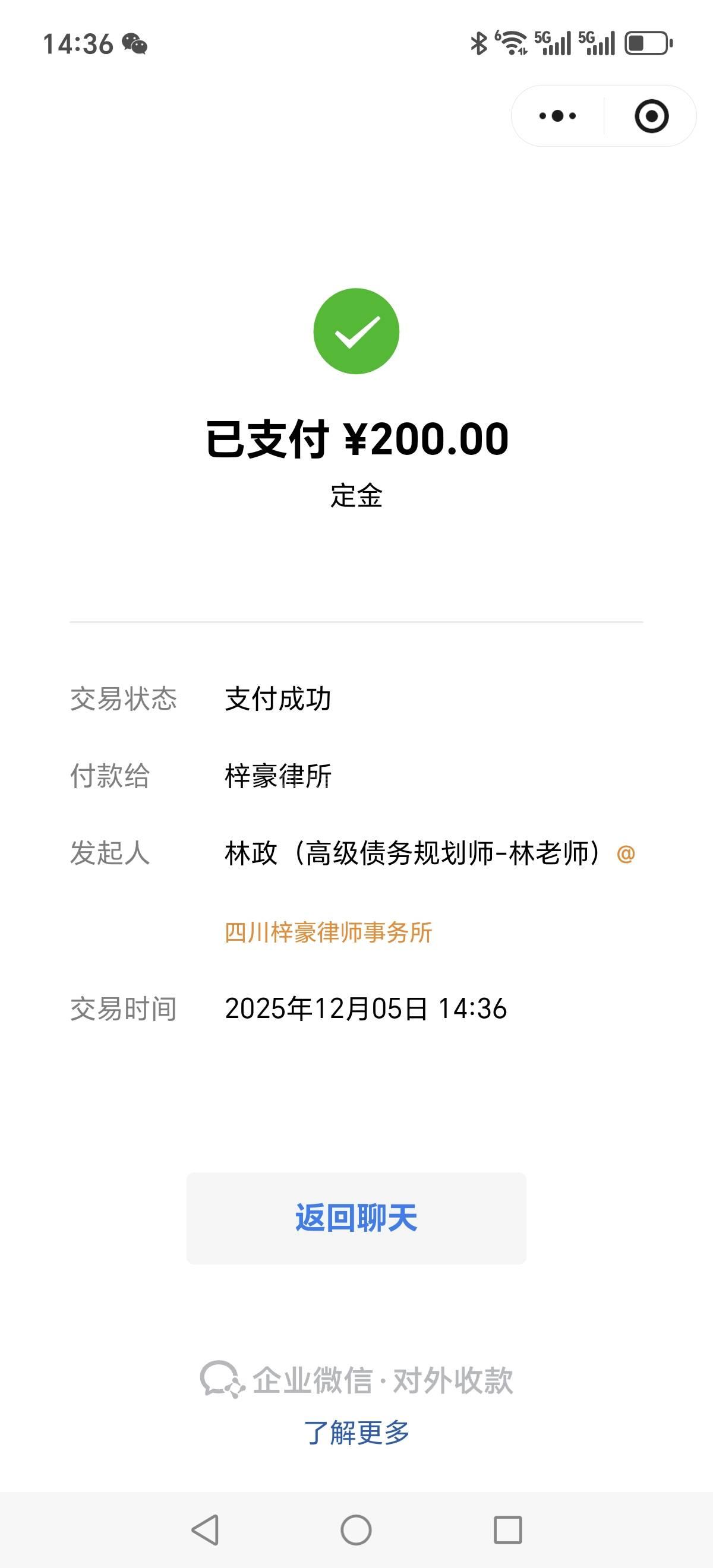Close the mini program with the circle icon
The height and width of the screenshot is (1568, 713).
tap(651, 116)
